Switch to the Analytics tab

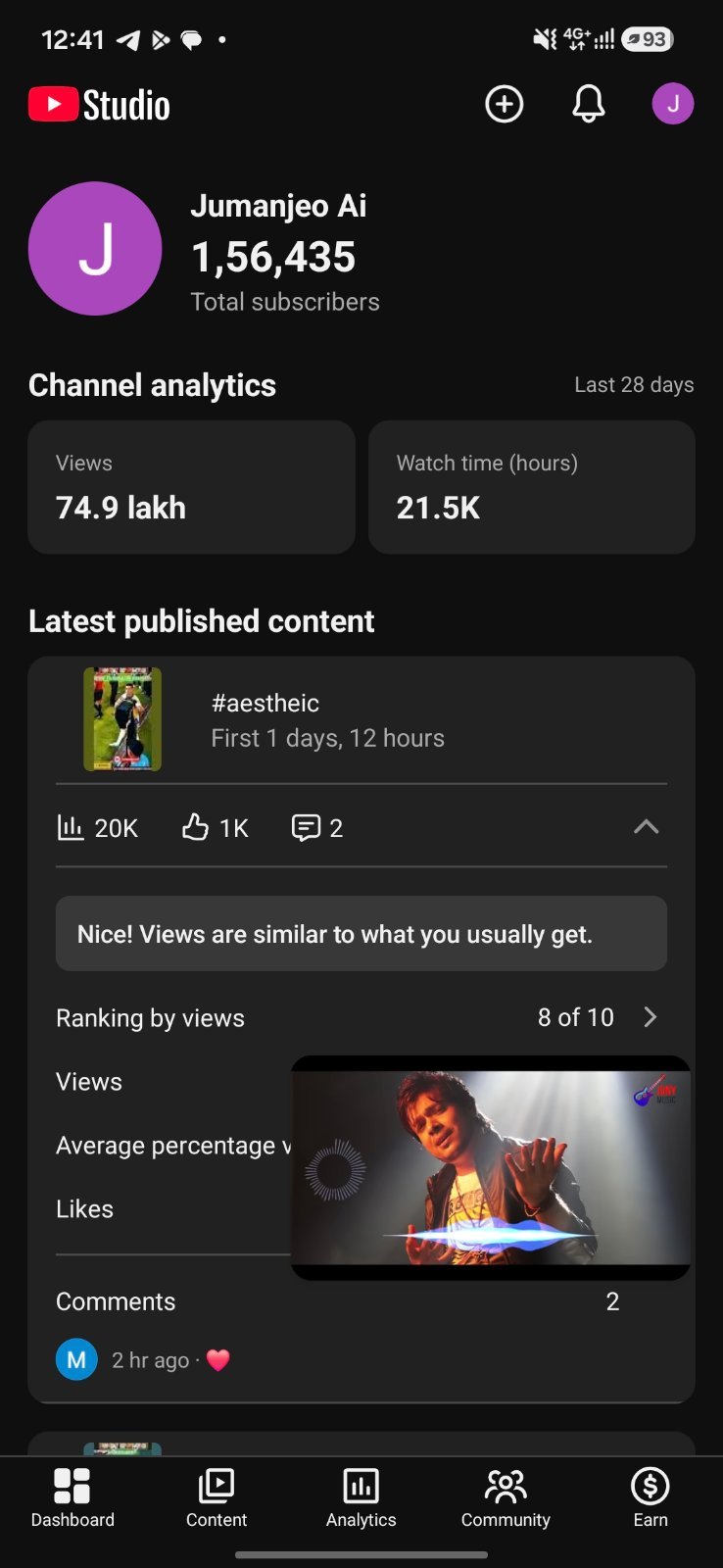[x=361, y=1497]
